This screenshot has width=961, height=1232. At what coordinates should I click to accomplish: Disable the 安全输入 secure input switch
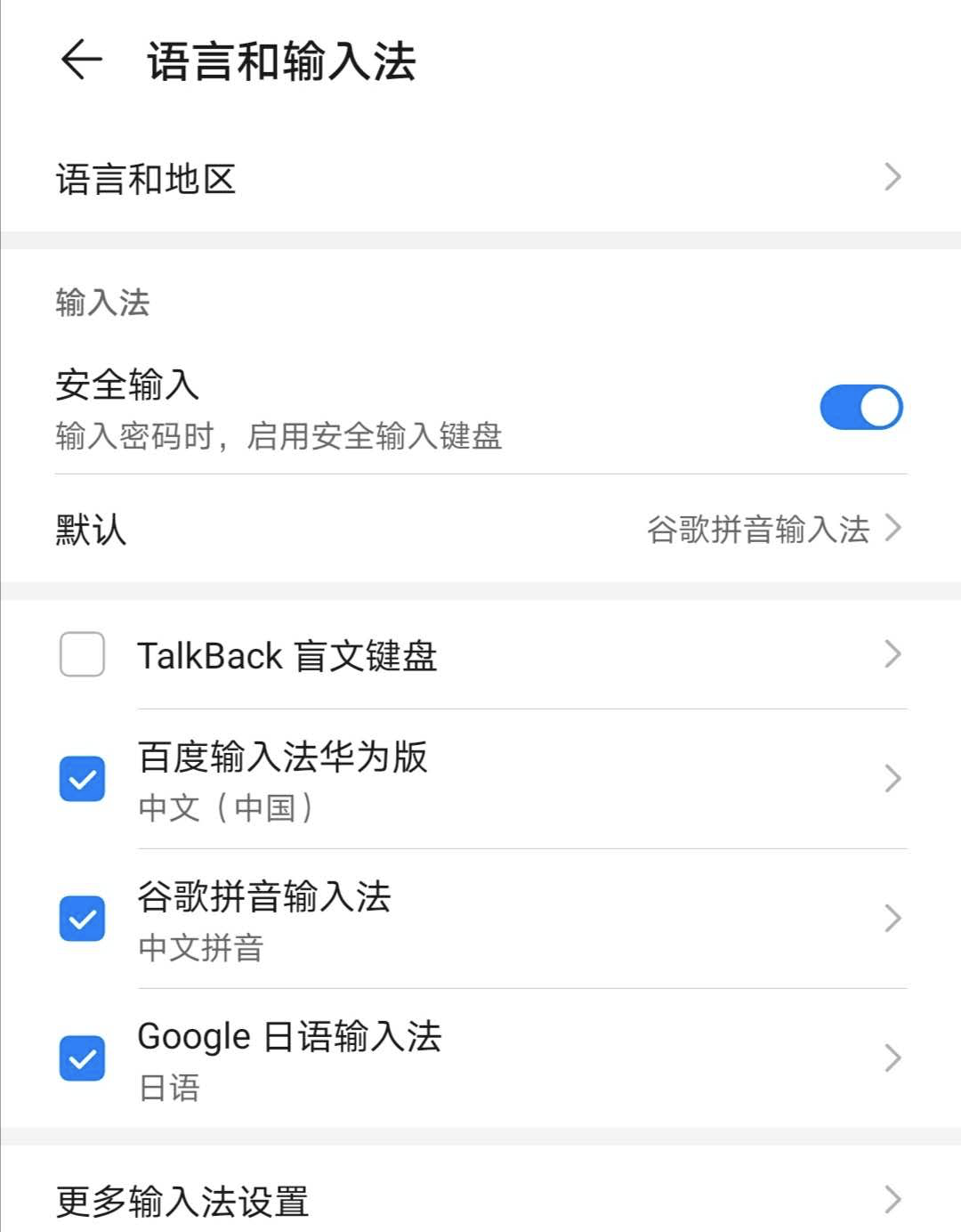tap(860, 407)
